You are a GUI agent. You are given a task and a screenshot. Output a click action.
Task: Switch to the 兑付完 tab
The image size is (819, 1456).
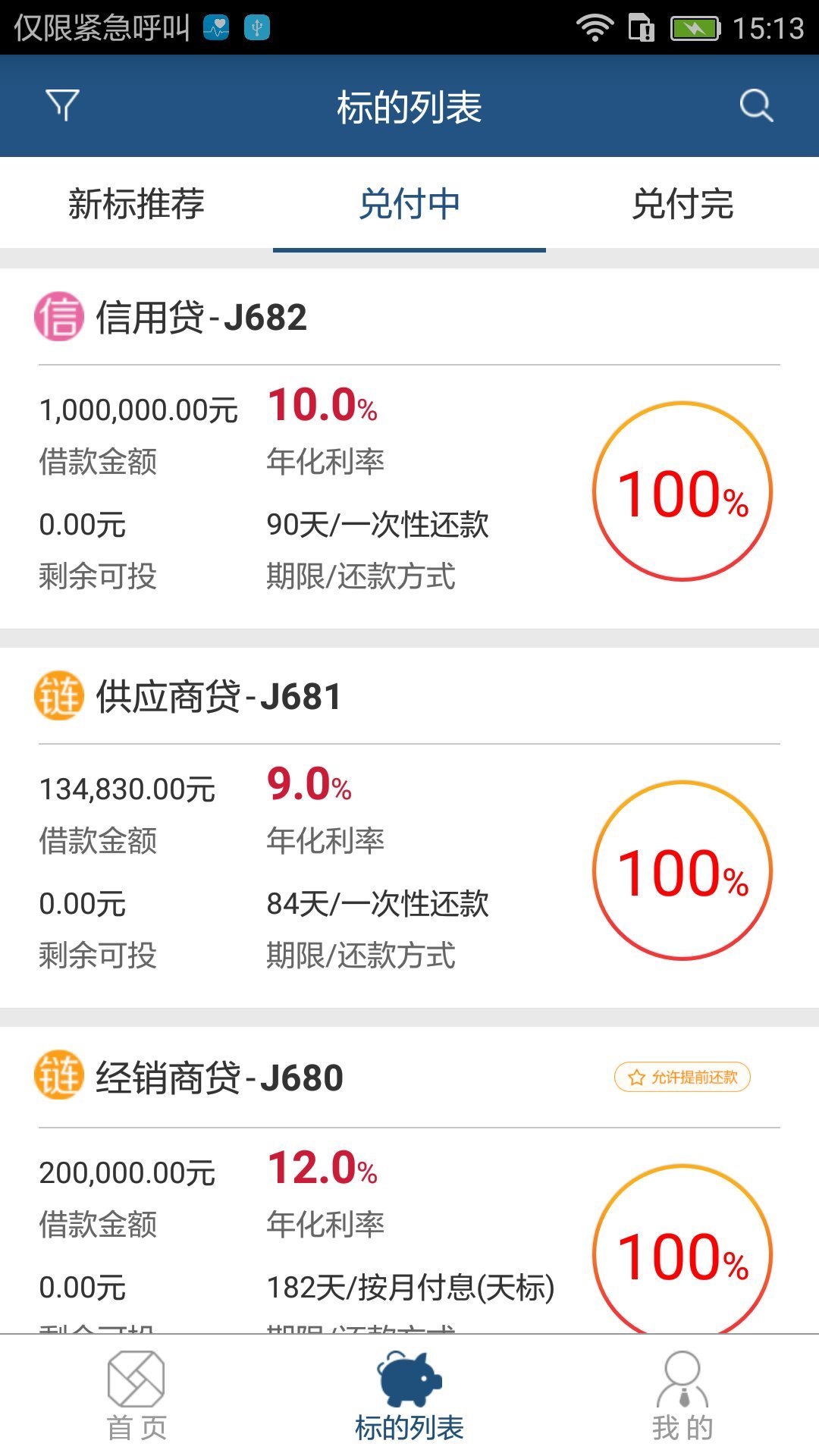click(682, 204)
